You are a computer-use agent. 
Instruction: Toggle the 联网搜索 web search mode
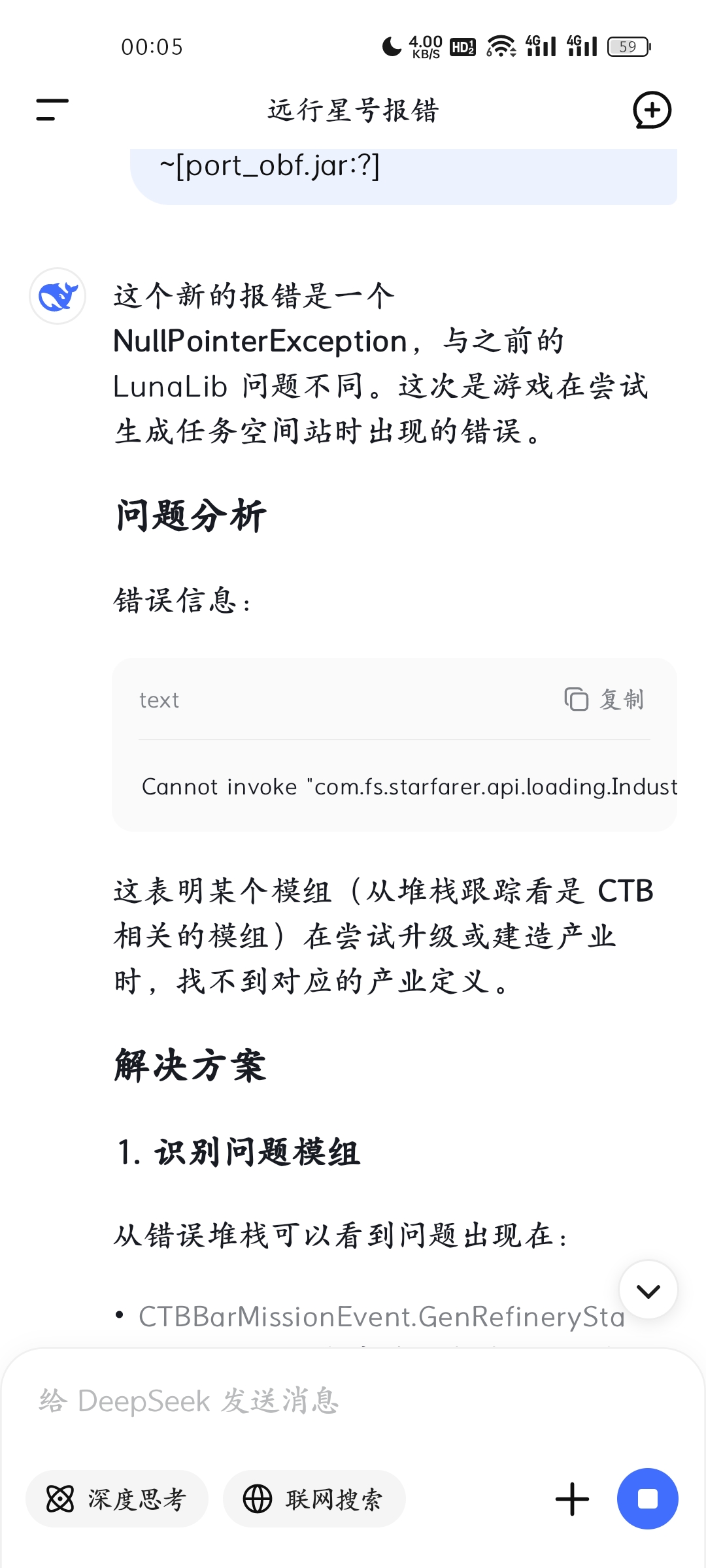click(314, 1499)
